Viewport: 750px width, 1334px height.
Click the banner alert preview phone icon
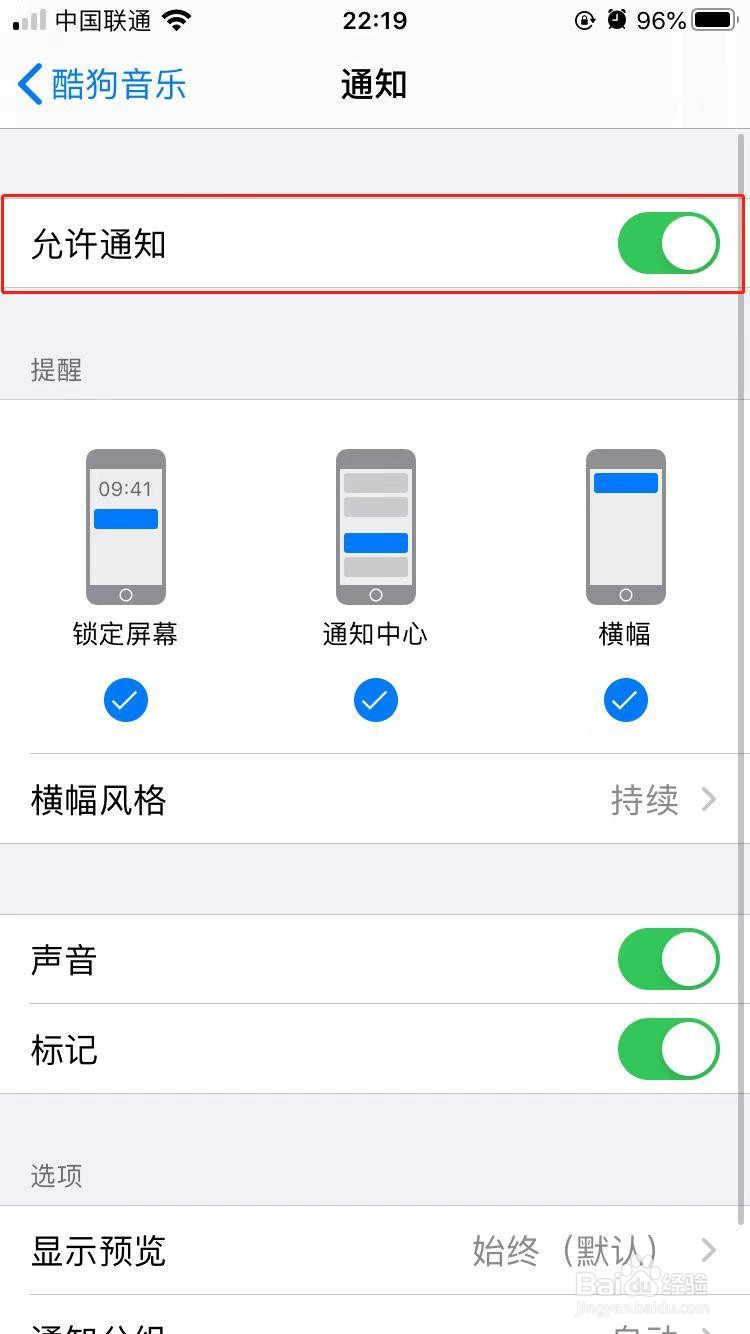pyautogui.click(x=625, y=527)
